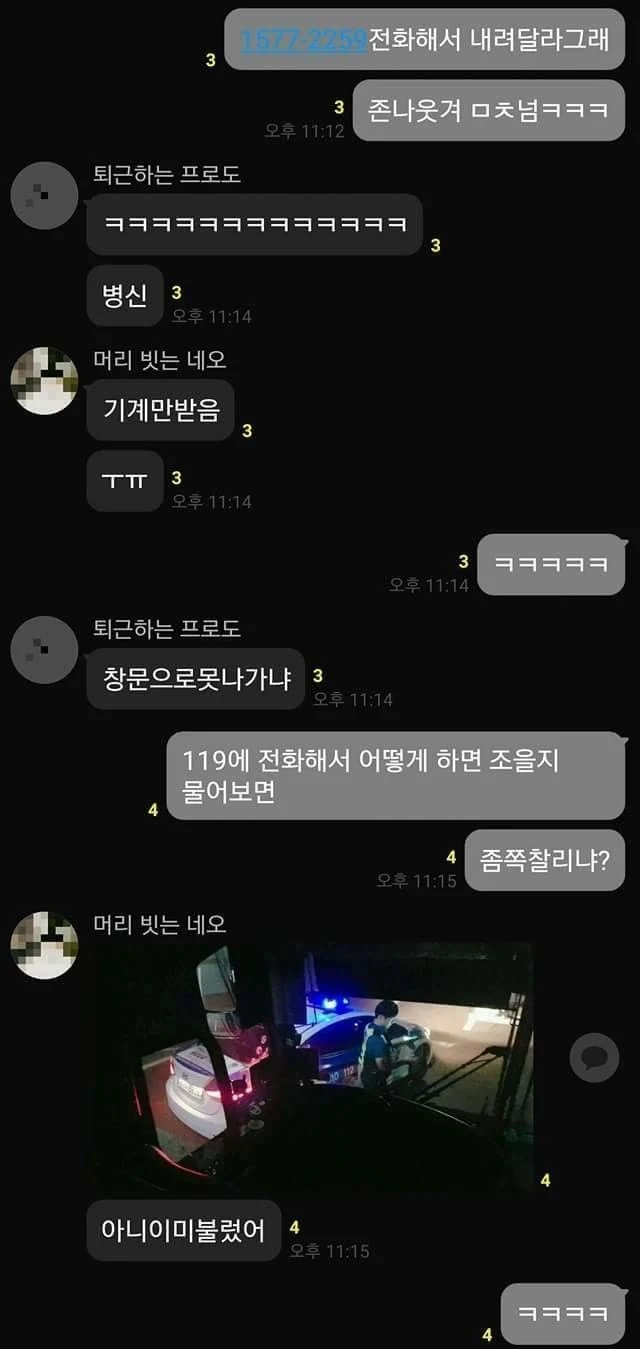This screenshot has height=1349, width=640.
Task: Open 퇴근하는 프로도's profile picture above 창문으로못나가냐
Action: click(44, 650)
